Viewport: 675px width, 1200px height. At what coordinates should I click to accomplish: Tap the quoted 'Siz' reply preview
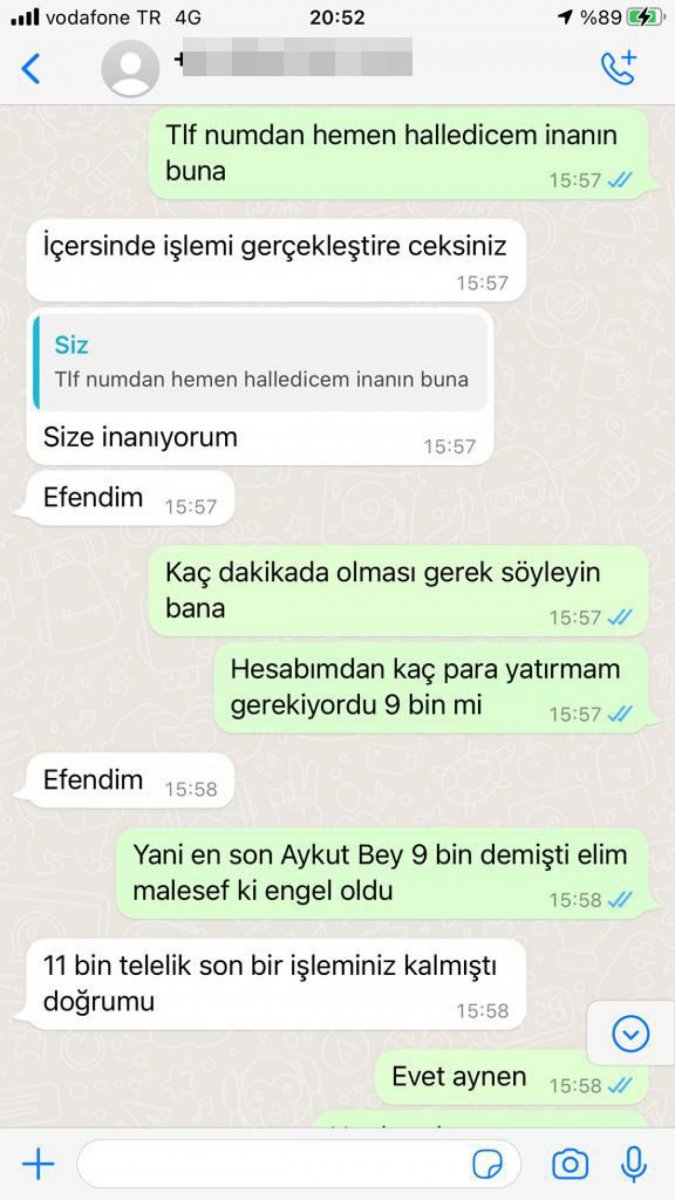pos(261,361)
